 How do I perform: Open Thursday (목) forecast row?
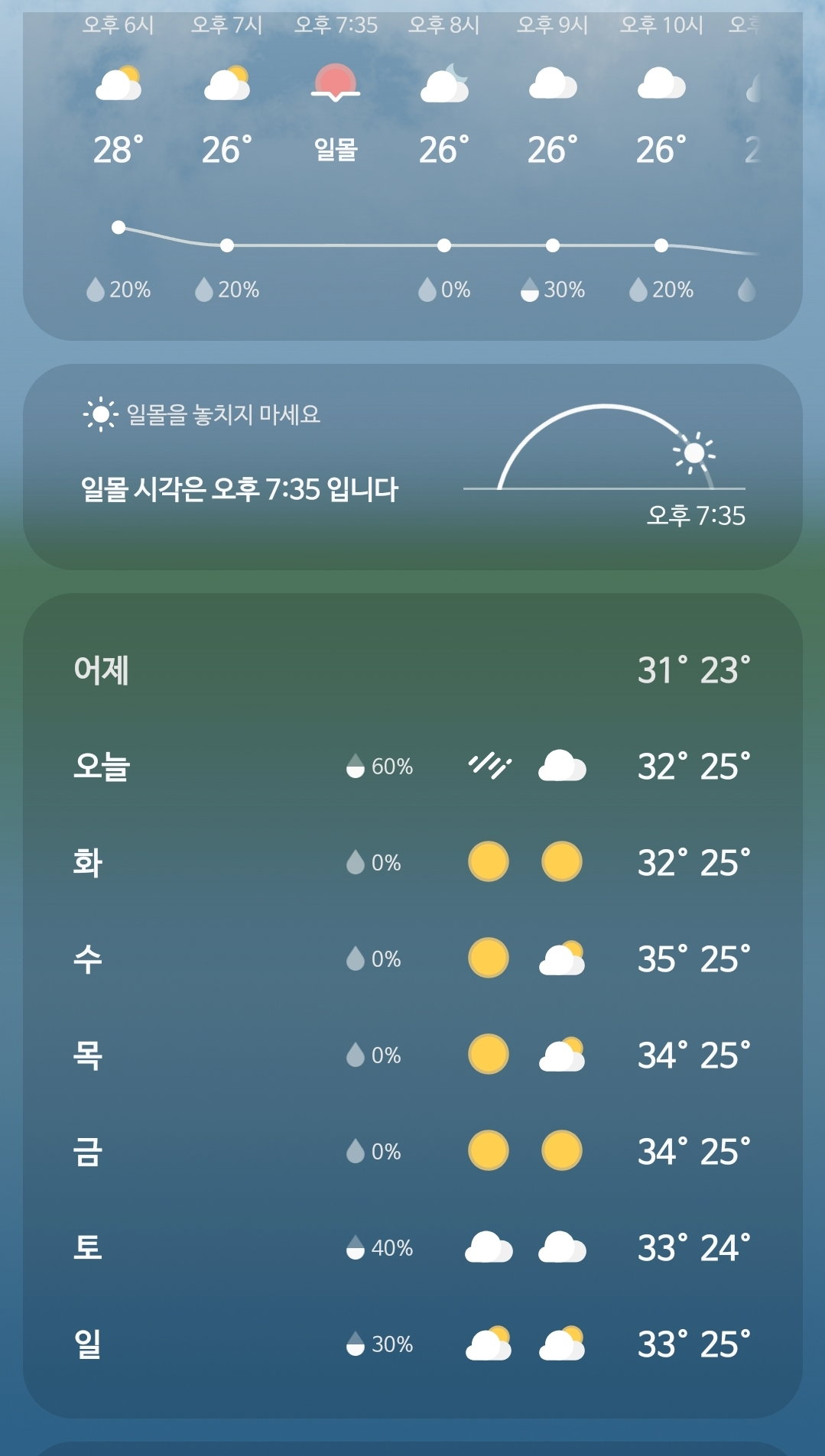[x=412, y=1055]
